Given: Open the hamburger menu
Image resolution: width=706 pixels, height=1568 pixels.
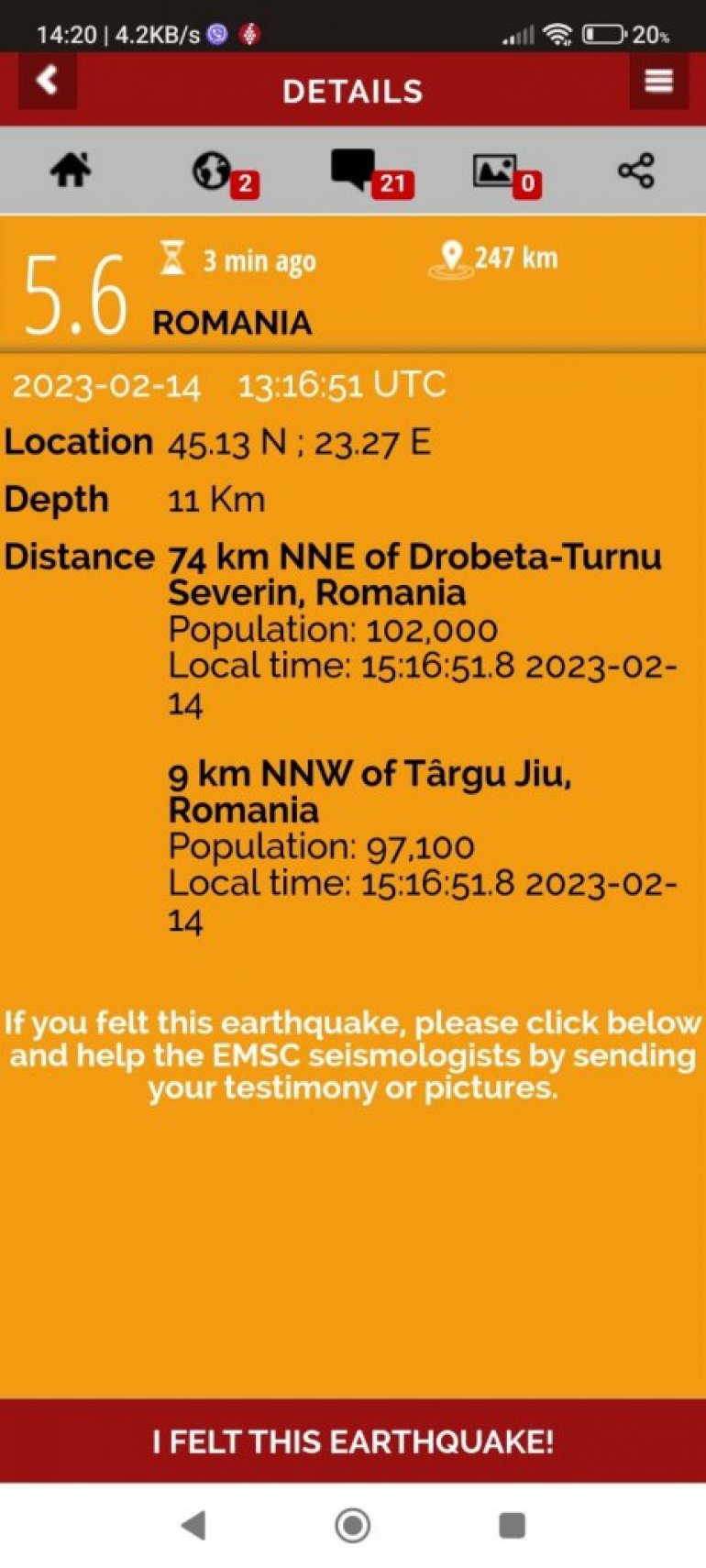Looking at the screenshot, I should pyautogui.click(x=658, y=82).
